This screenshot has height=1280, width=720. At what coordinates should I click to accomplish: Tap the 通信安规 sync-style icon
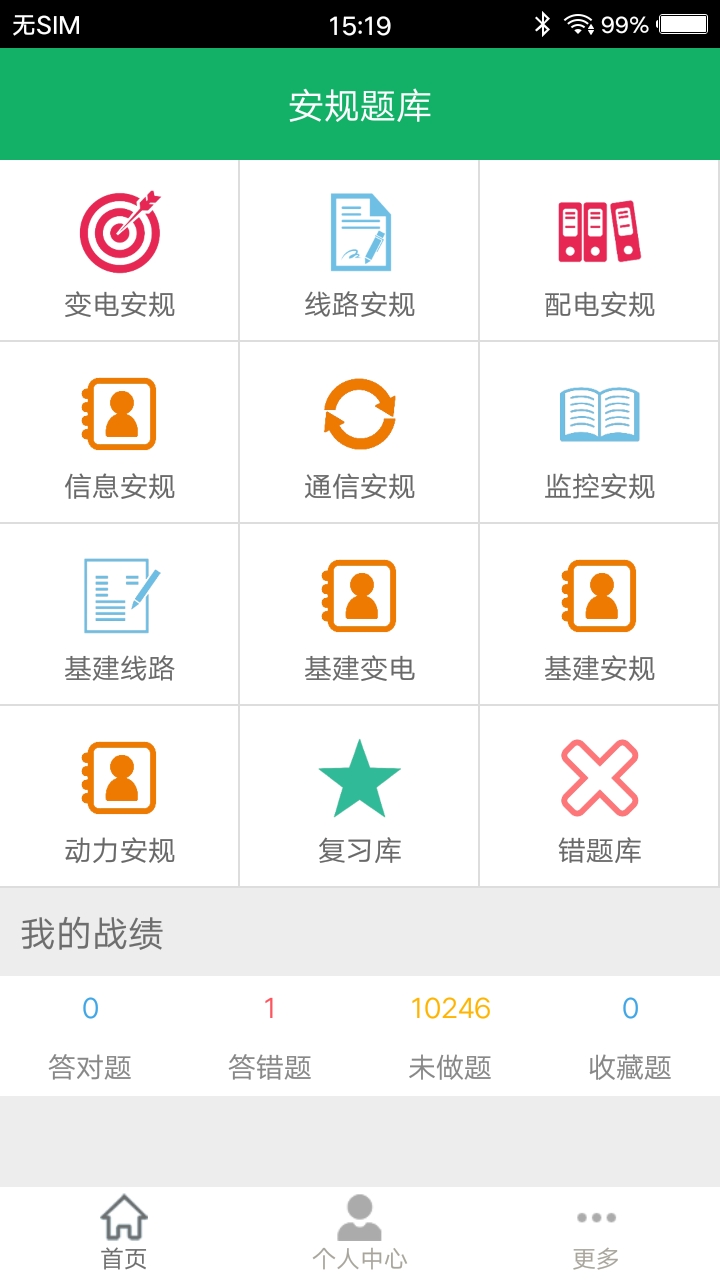pos(359,432)
